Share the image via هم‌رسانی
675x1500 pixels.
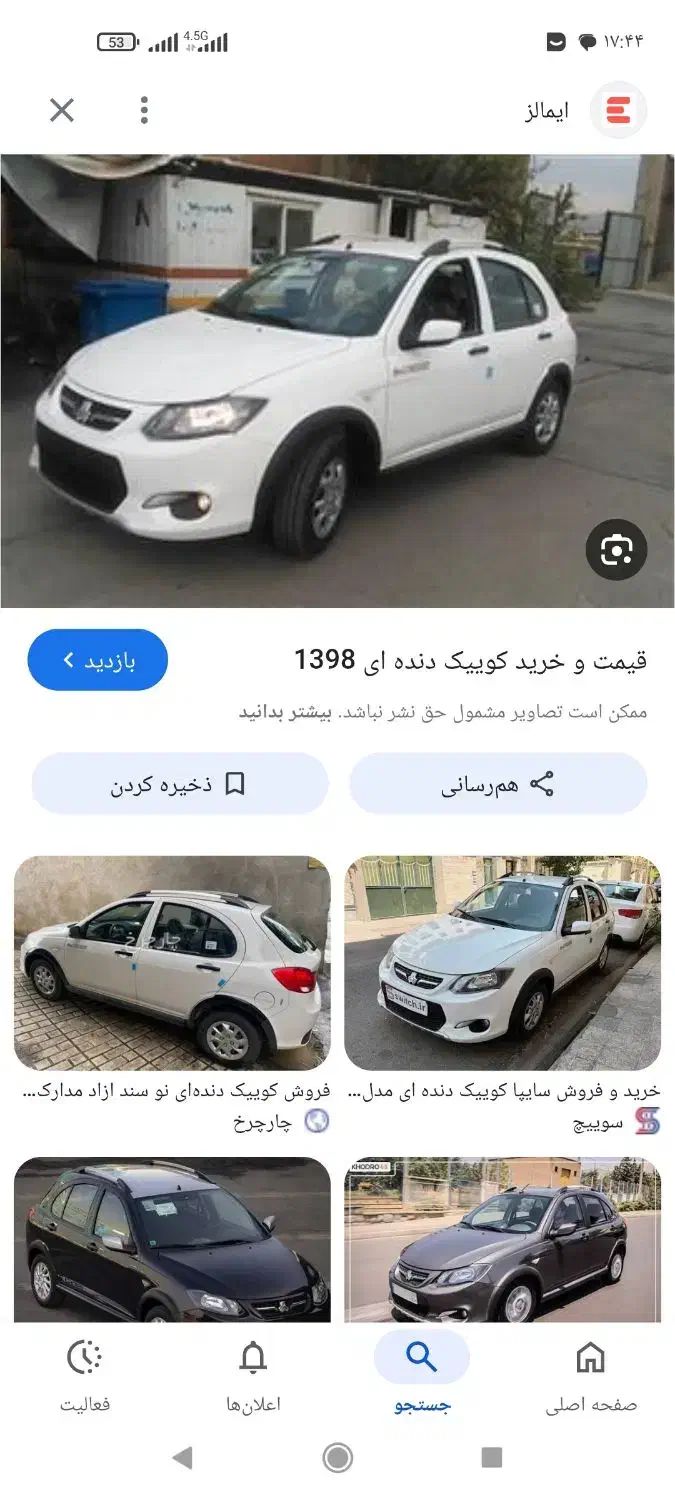pos(498,784)
